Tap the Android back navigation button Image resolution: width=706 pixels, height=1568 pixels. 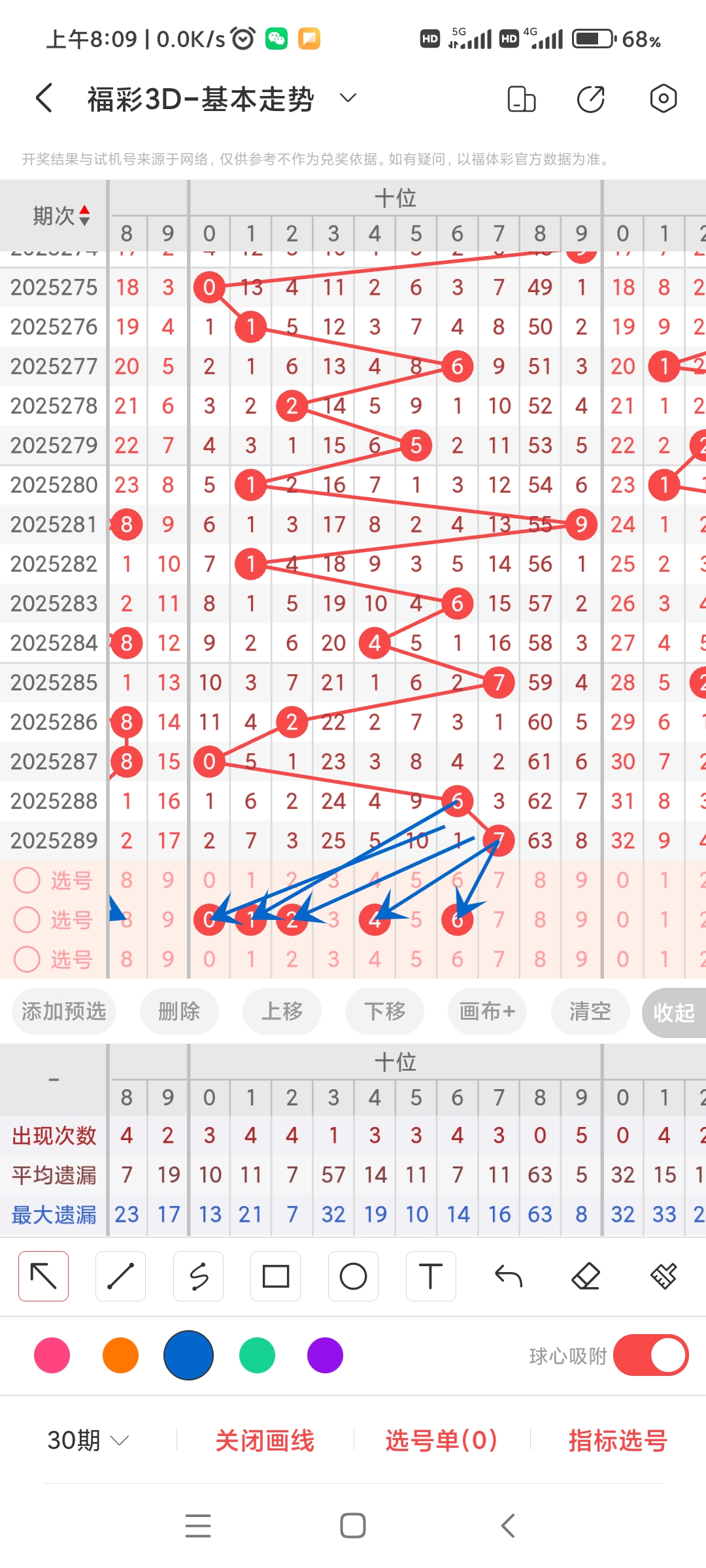click(x=508, y=1526)
